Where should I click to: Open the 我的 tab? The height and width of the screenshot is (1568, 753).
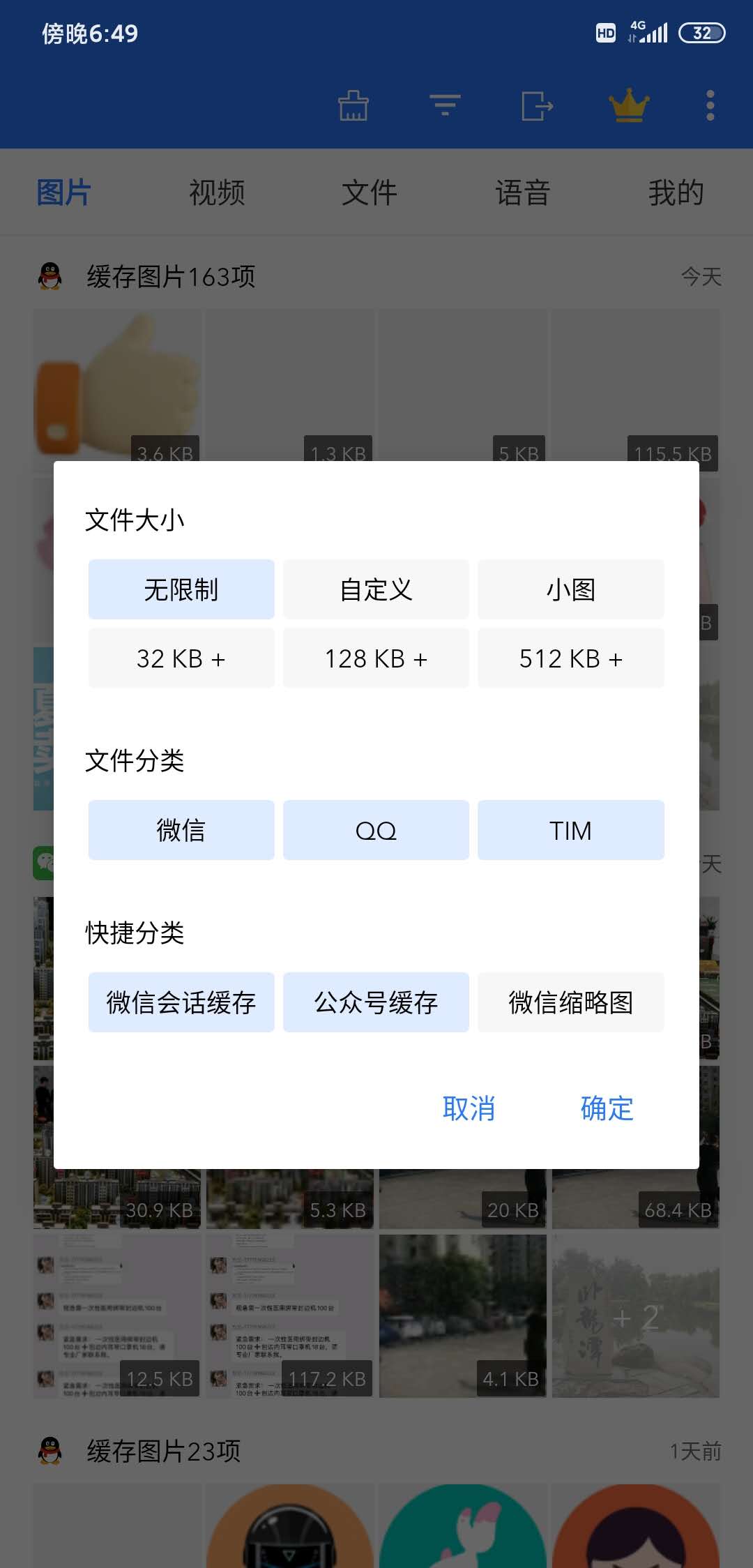tap(674, 193)
